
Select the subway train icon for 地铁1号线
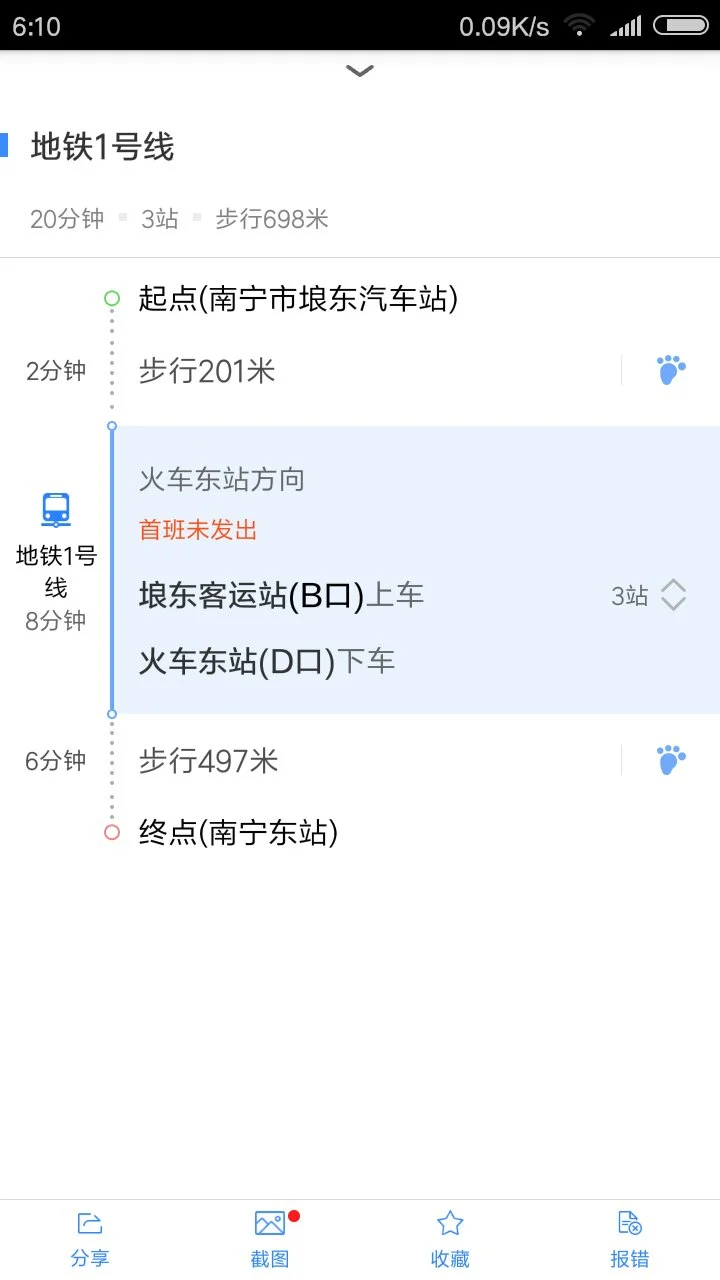pyautogui.click(x=55, y=508)
